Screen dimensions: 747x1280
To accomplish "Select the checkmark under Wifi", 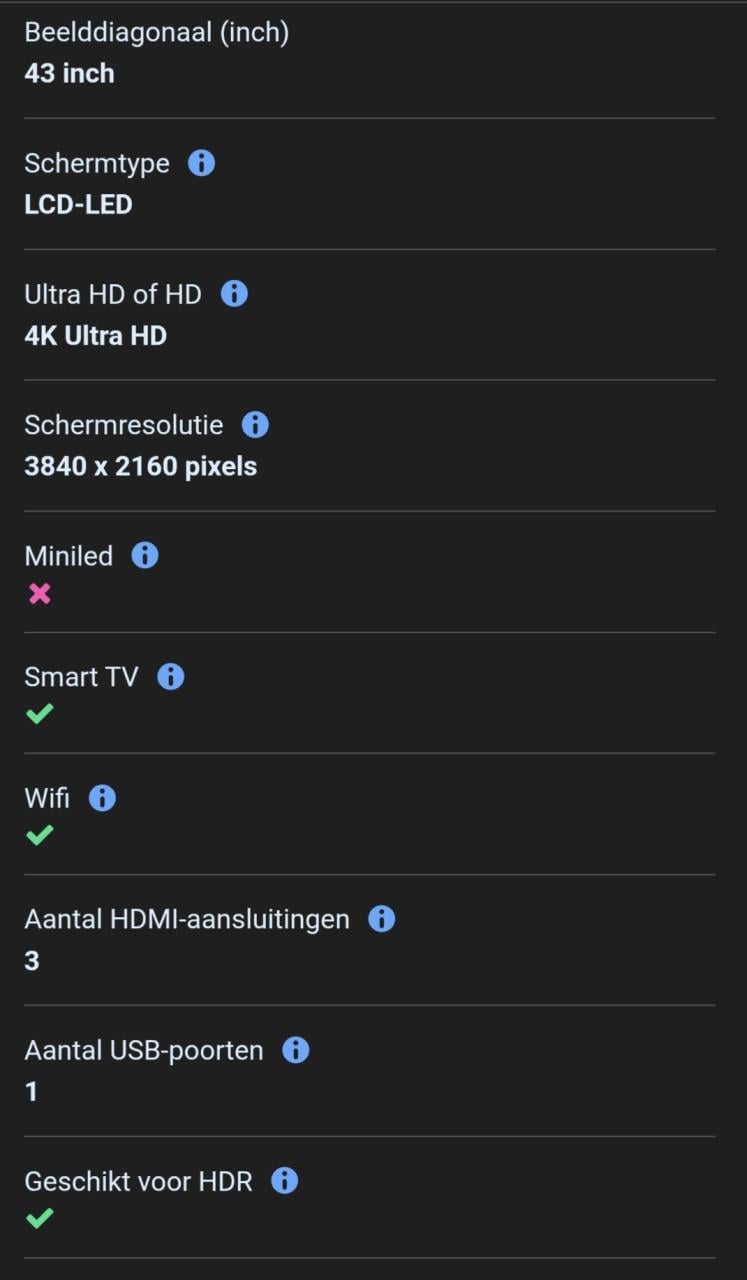I will click(x=39, y=834).
